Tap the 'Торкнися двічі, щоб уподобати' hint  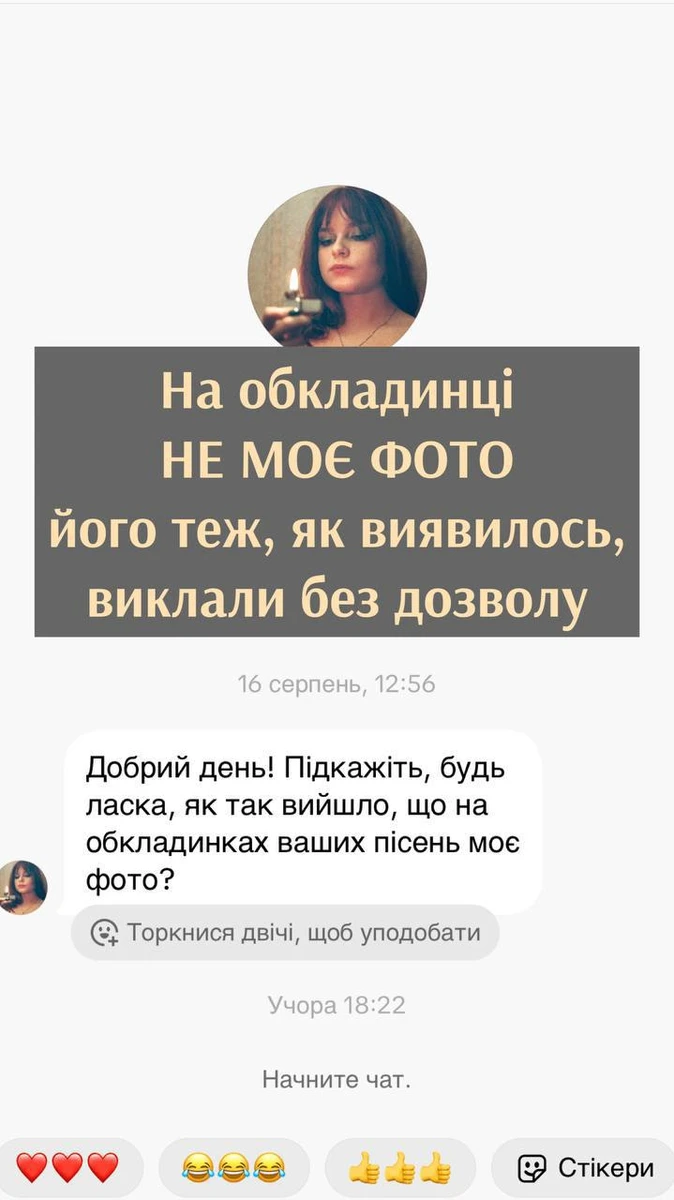285,933
